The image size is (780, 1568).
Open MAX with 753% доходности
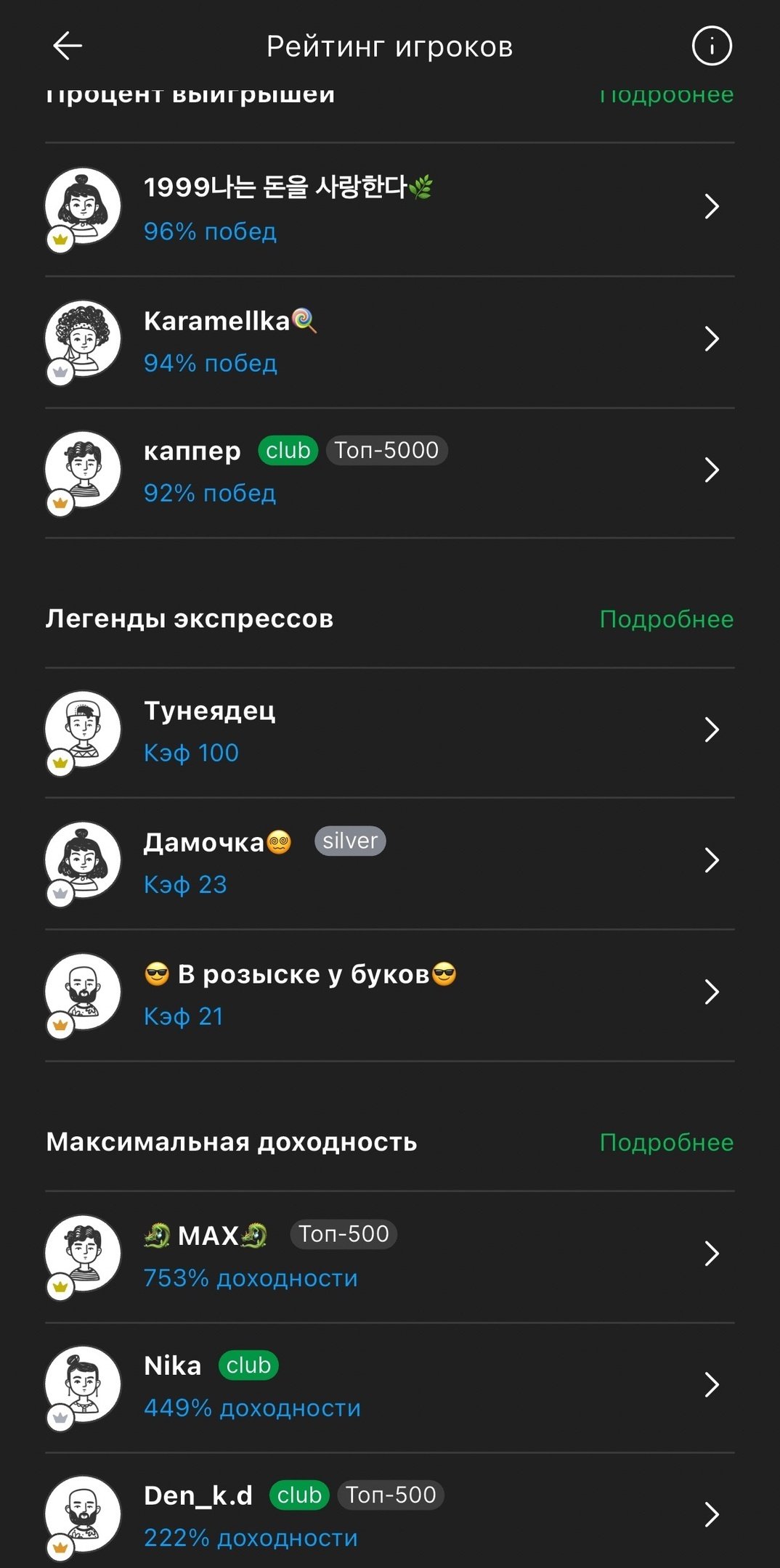point(389,1255)
